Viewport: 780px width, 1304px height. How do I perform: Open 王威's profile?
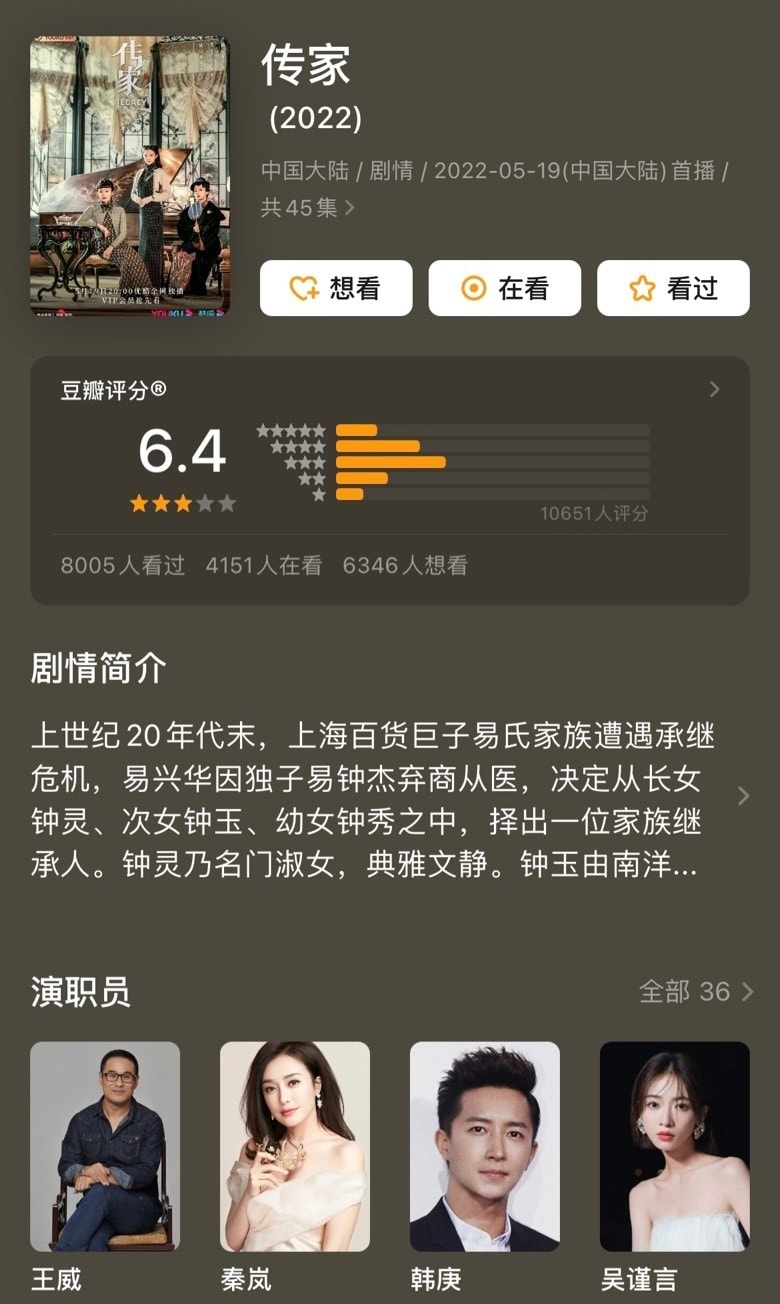[105, 1146]
